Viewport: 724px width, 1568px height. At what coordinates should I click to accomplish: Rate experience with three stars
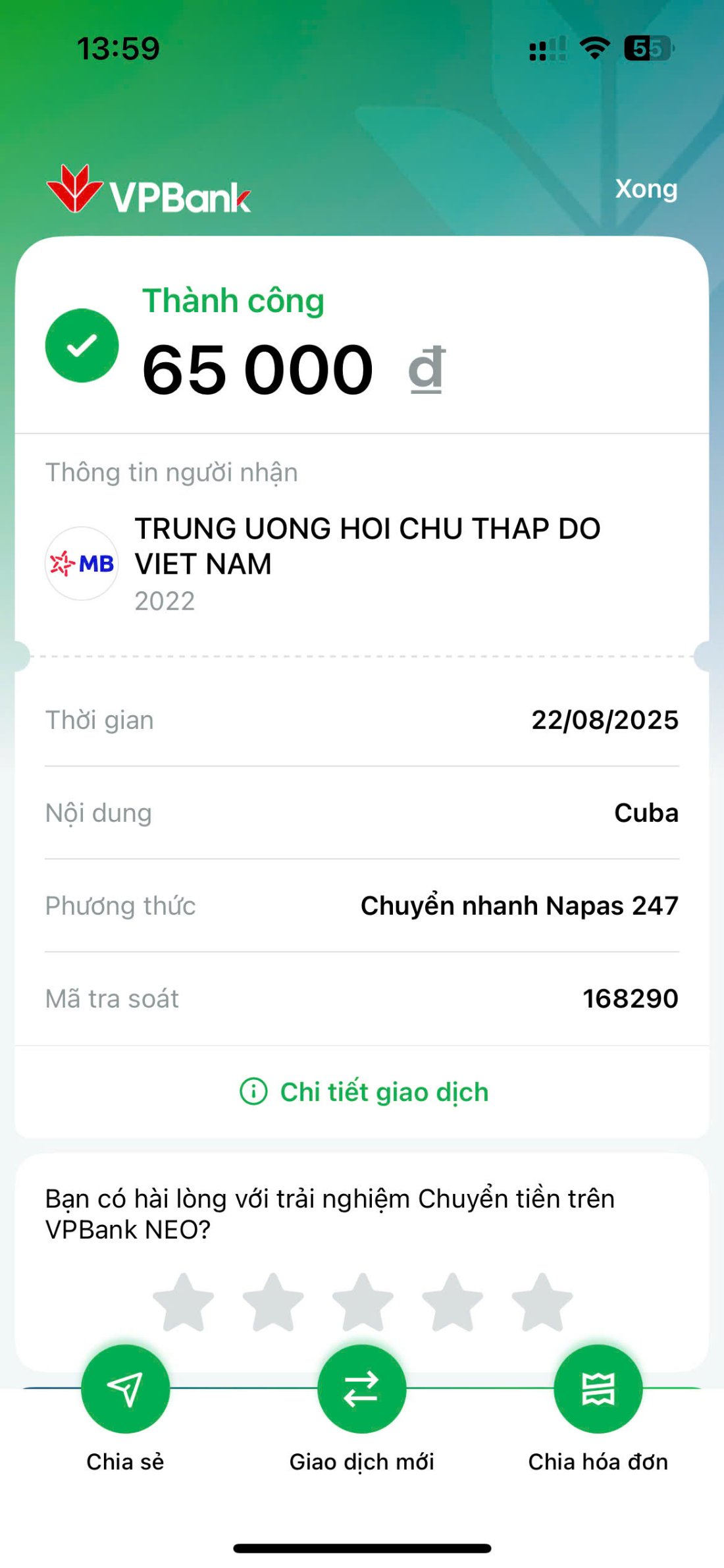click(x=363, y=1303)
